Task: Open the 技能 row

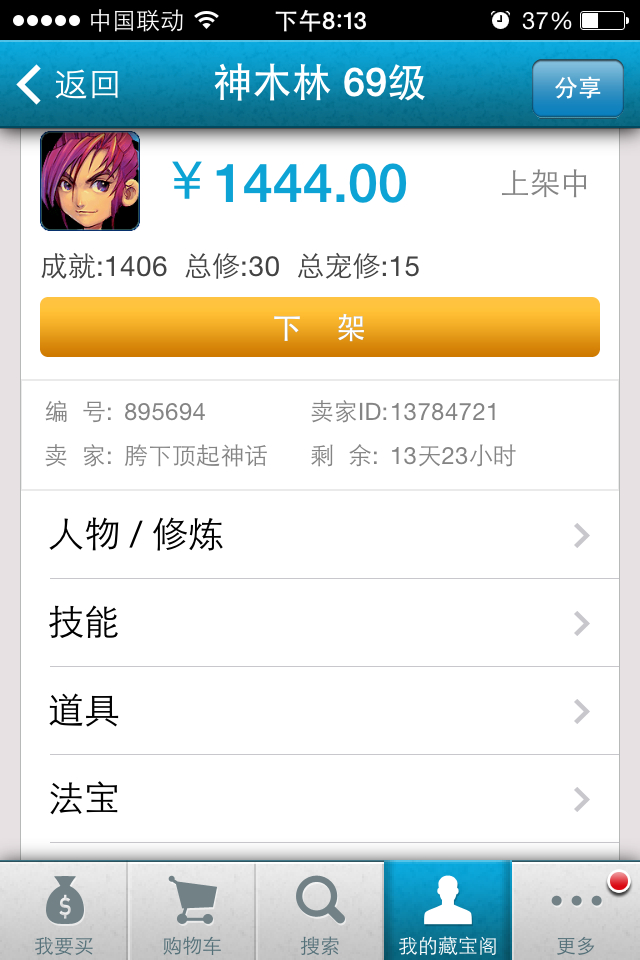Action: (320, 623)
